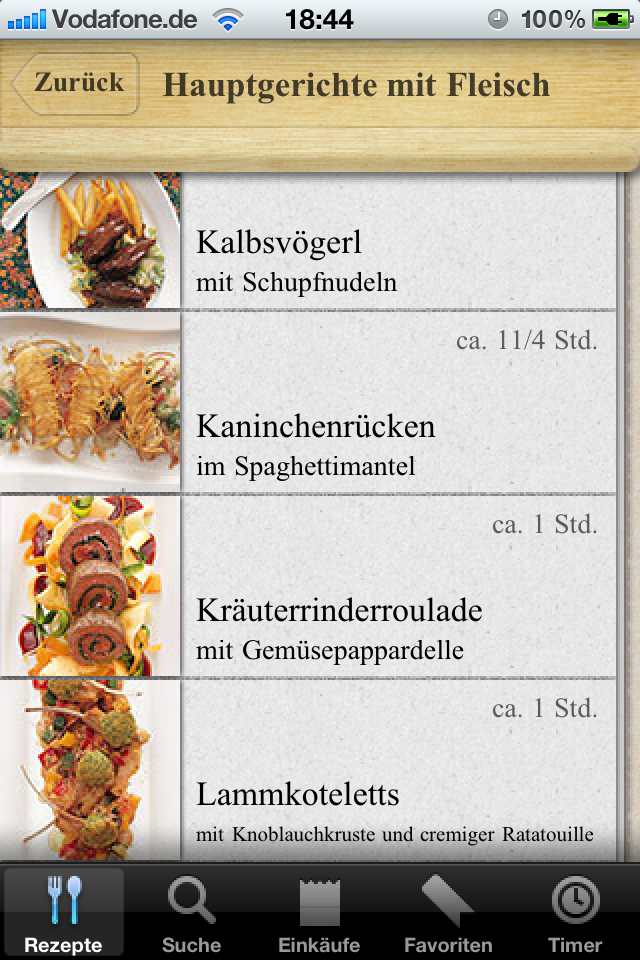
Task: Switch to the Suche tab
Action: pyautogui.click(x=191, y=912)
